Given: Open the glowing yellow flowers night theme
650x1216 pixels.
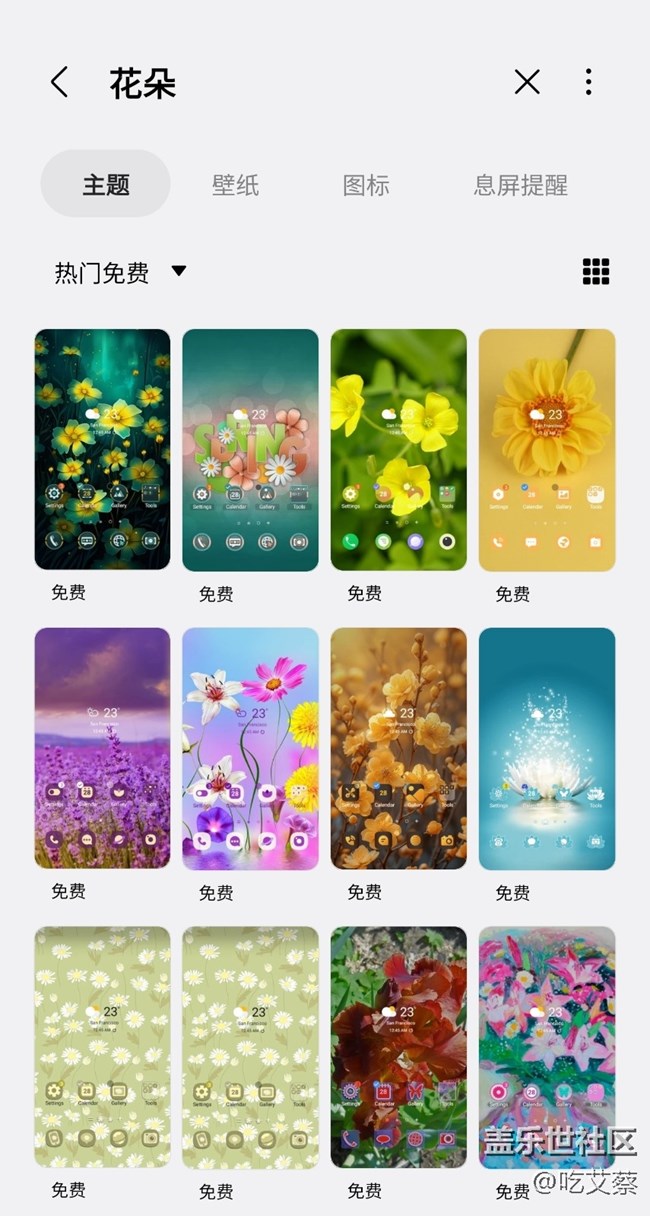Looking at the screenshot, I should pos(102,449).
